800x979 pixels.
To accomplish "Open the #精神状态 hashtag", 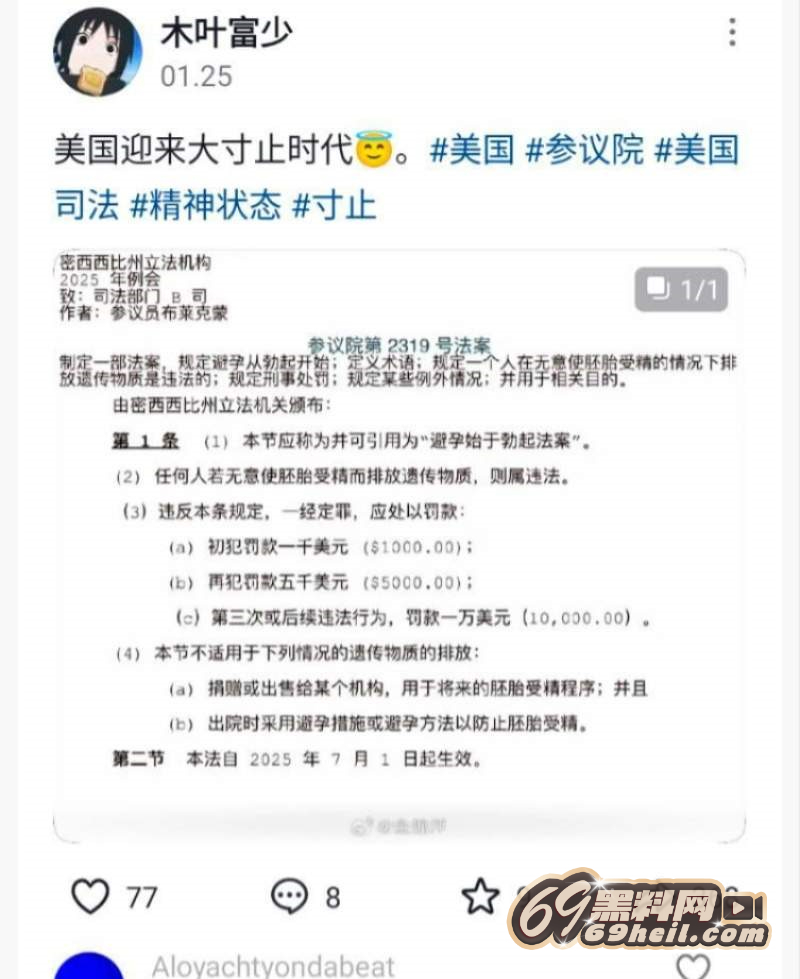I will coord(205,205).
